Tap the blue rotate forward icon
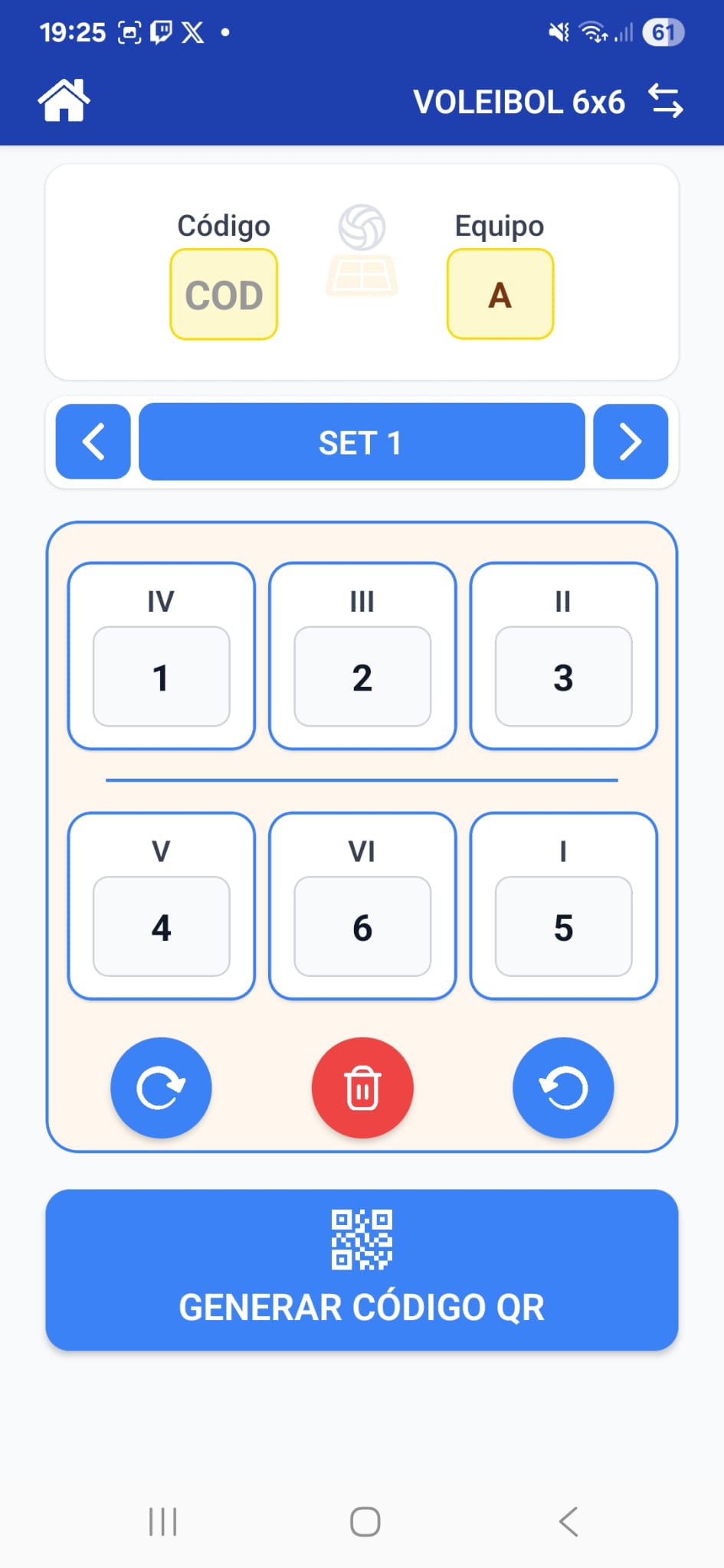The width and height of the screenshot is (724, 1568). [160, 1088]
